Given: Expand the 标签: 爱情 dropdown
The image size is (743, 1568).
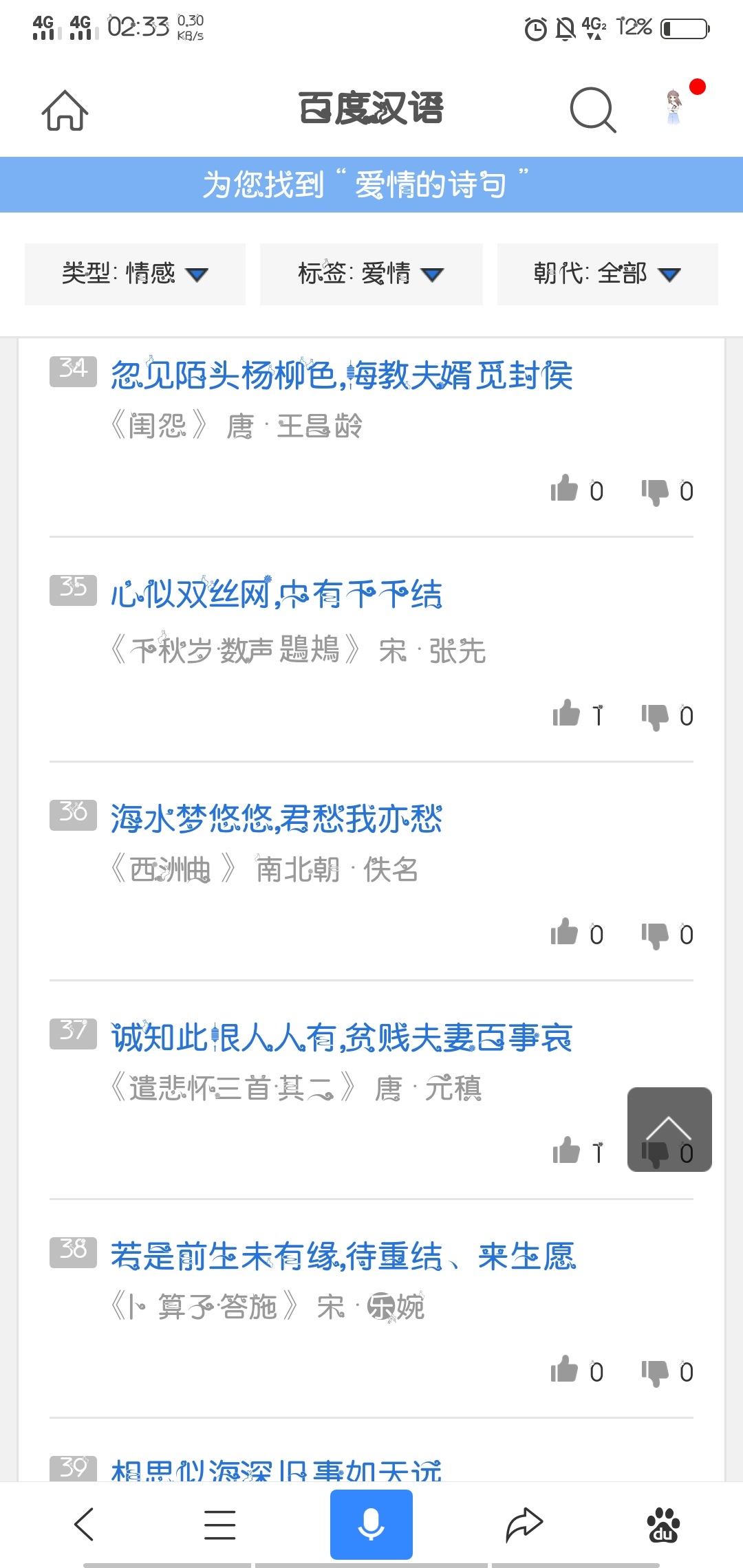Looking at the screenshot, I should (371, 274).
